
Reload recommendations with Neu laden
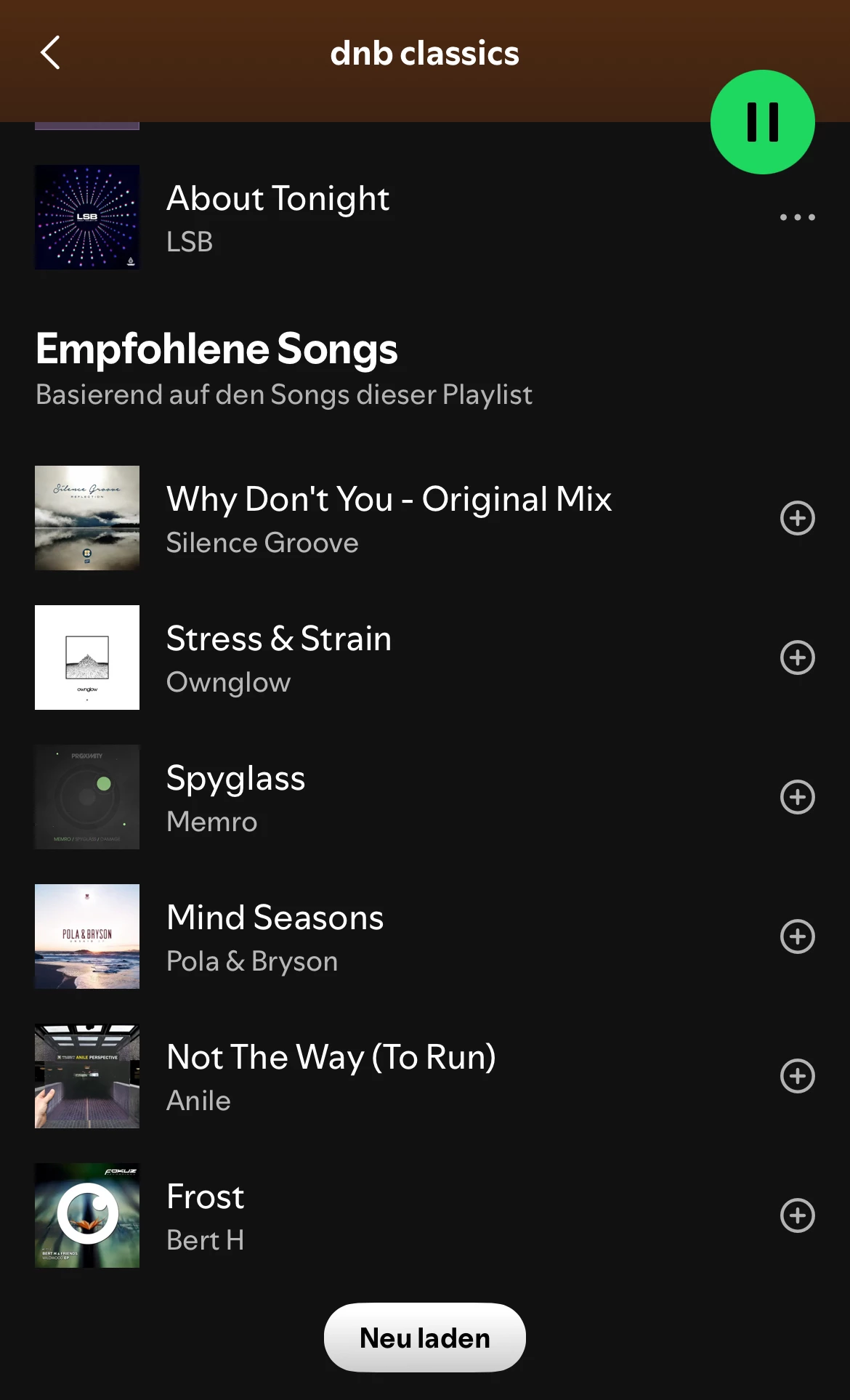[x=424, y=1338]
